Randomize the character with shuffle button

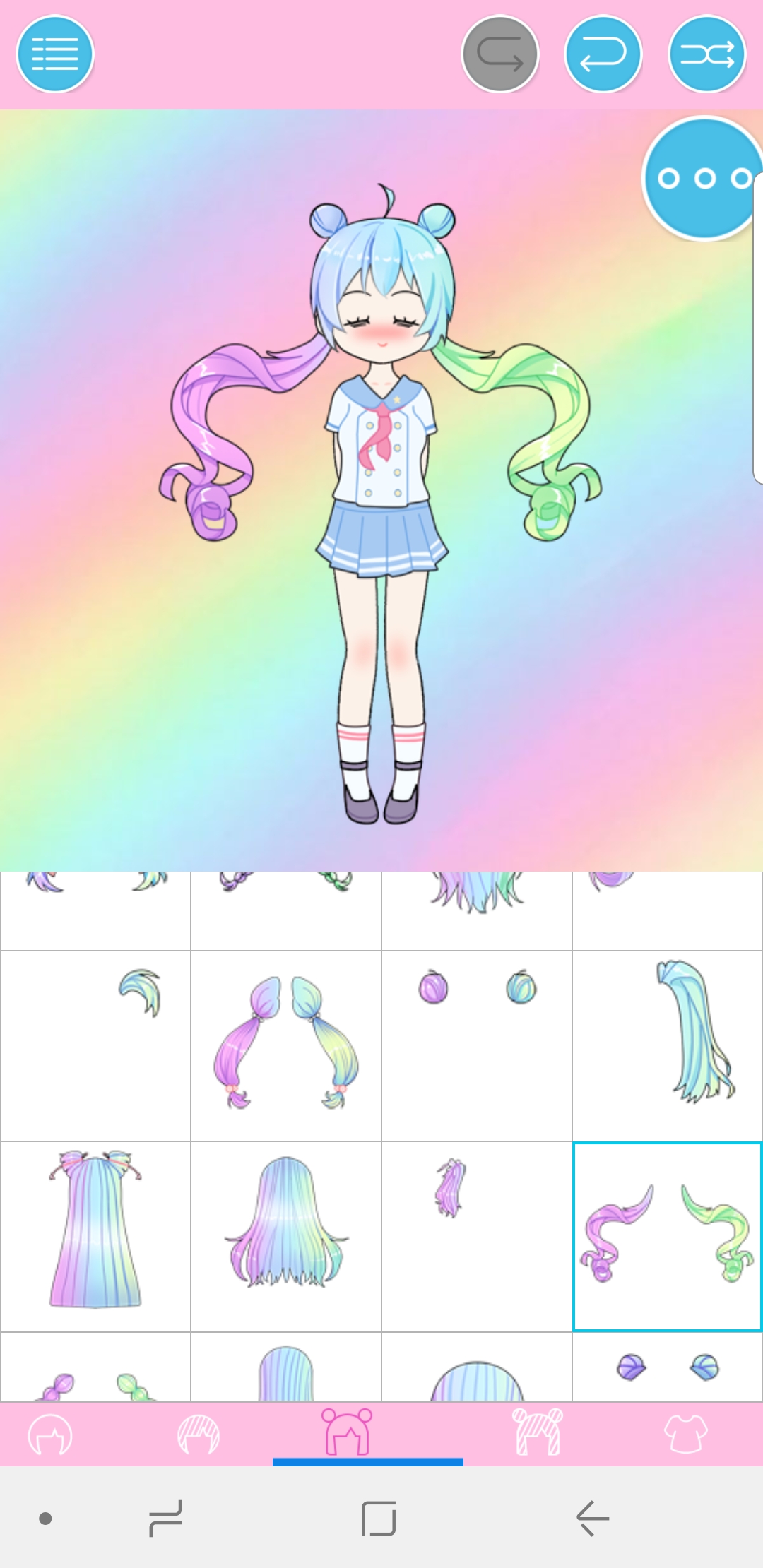pyautogui.click(x=707, y=54)
